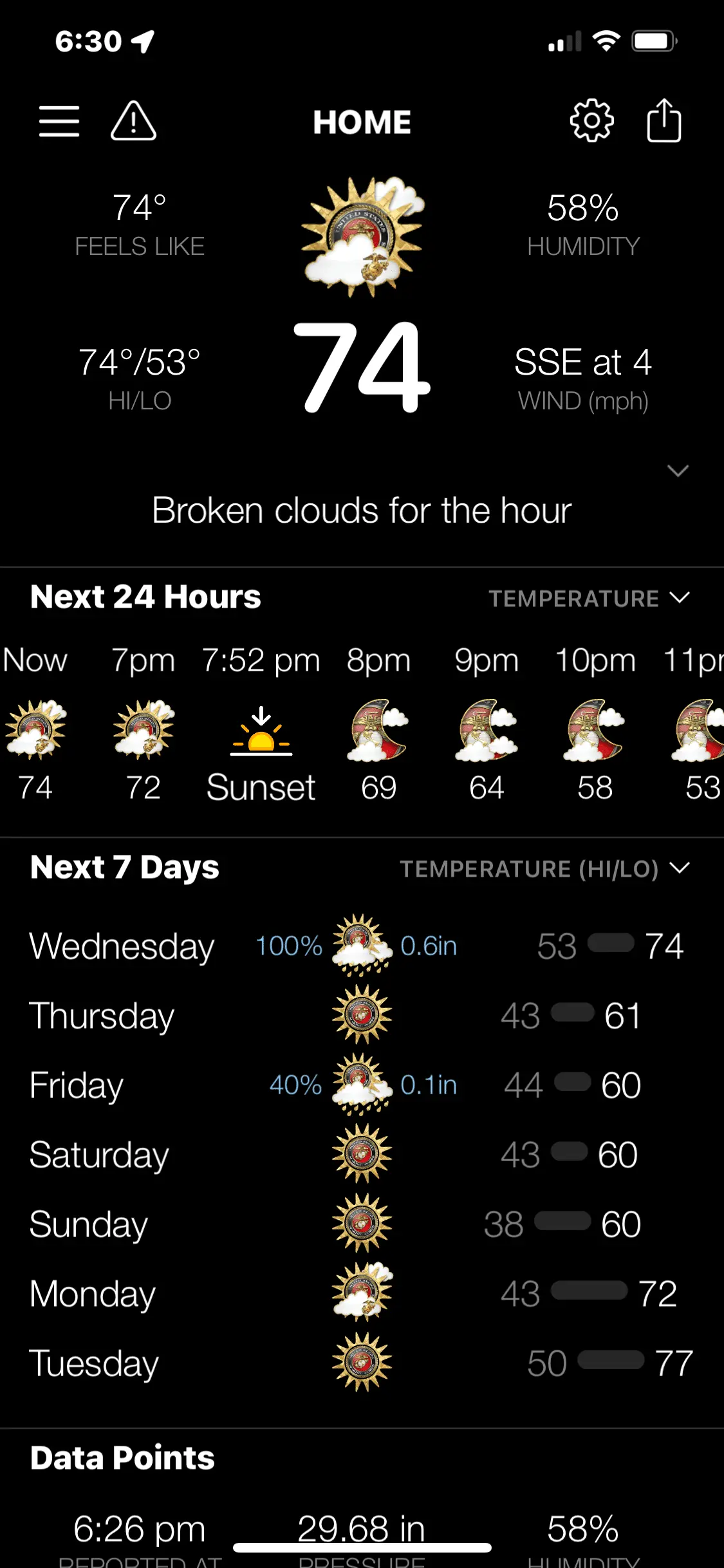This screenshot has width=724, height=1568.
Task: Open Thursday's forecast row
Action: click(362, 1016)
